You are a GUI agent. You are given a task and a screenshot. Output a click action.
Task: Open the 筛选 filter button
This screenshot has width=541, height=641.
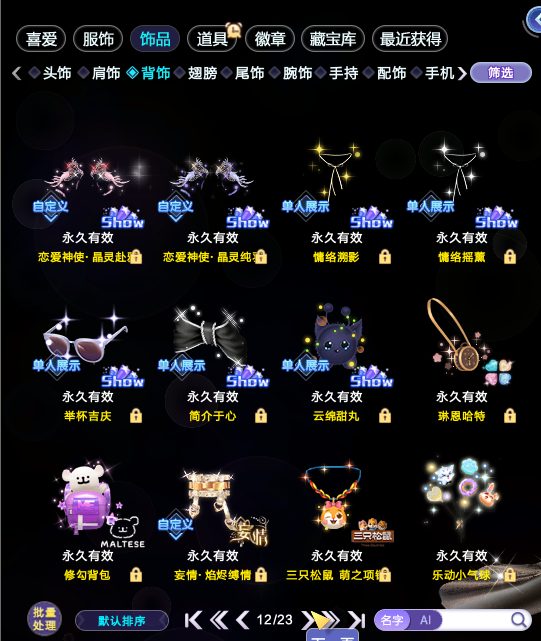pyautogui.click(x=501, y=73)
